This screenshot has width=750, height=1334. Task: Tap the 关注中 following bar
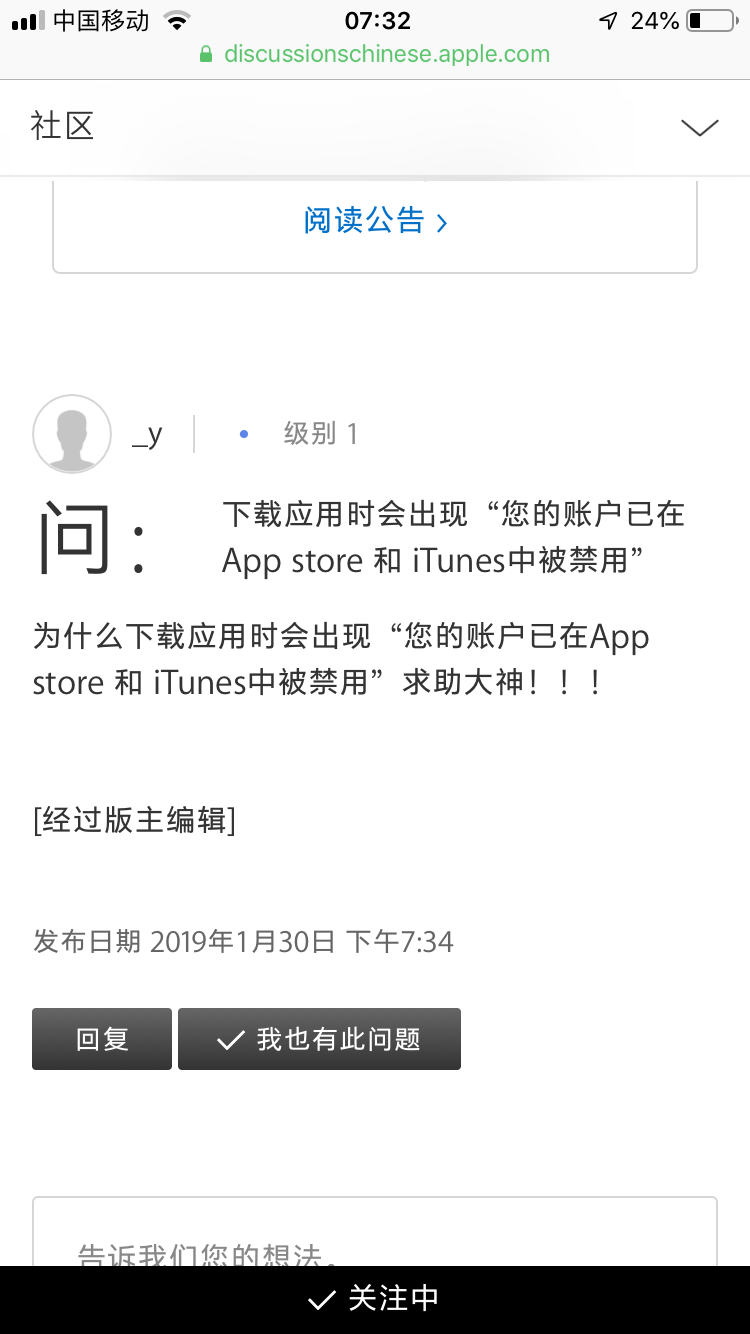click(375, 1299)
